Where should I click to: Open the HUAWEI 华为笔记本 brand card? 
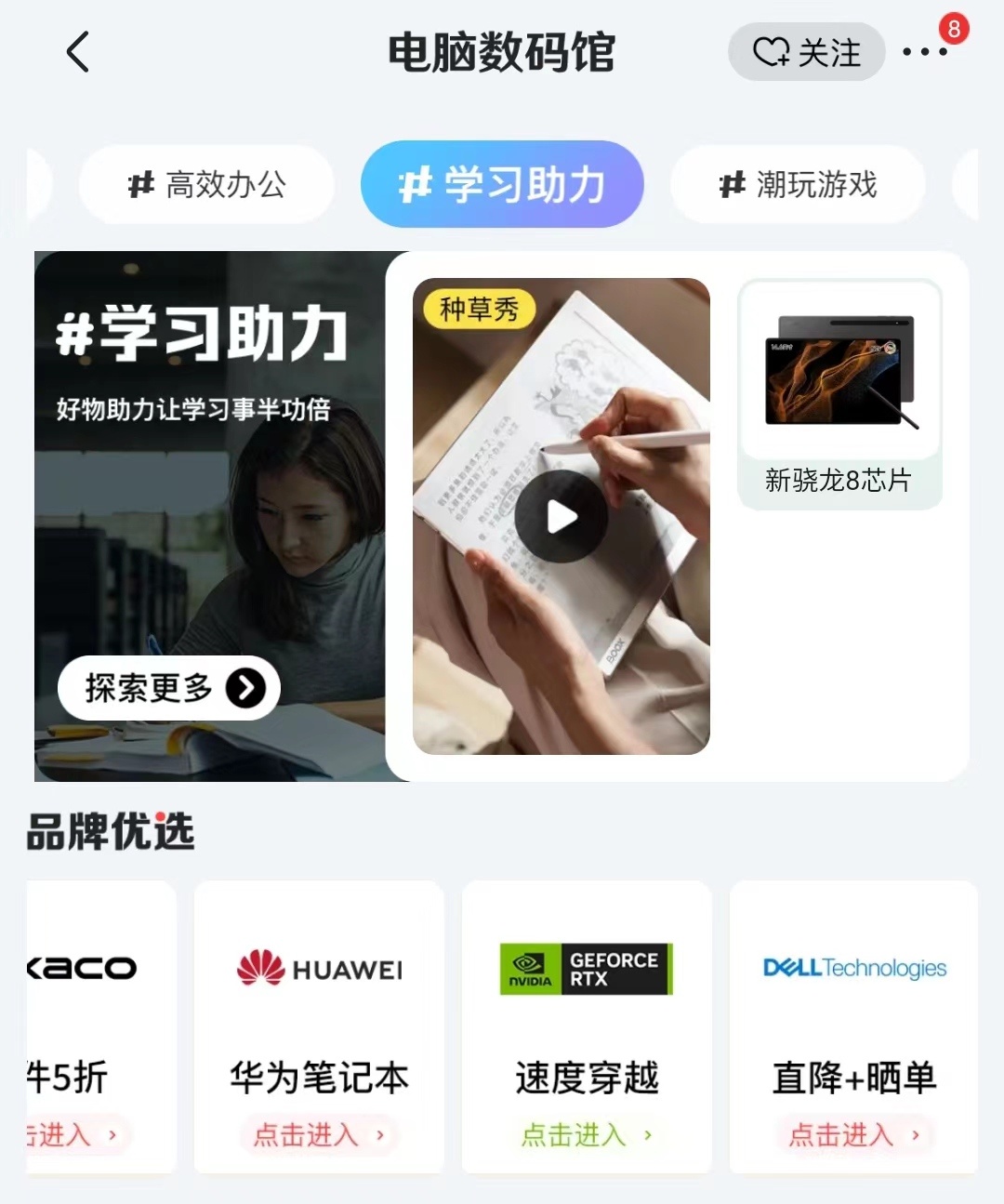[x=319, y=1027]
